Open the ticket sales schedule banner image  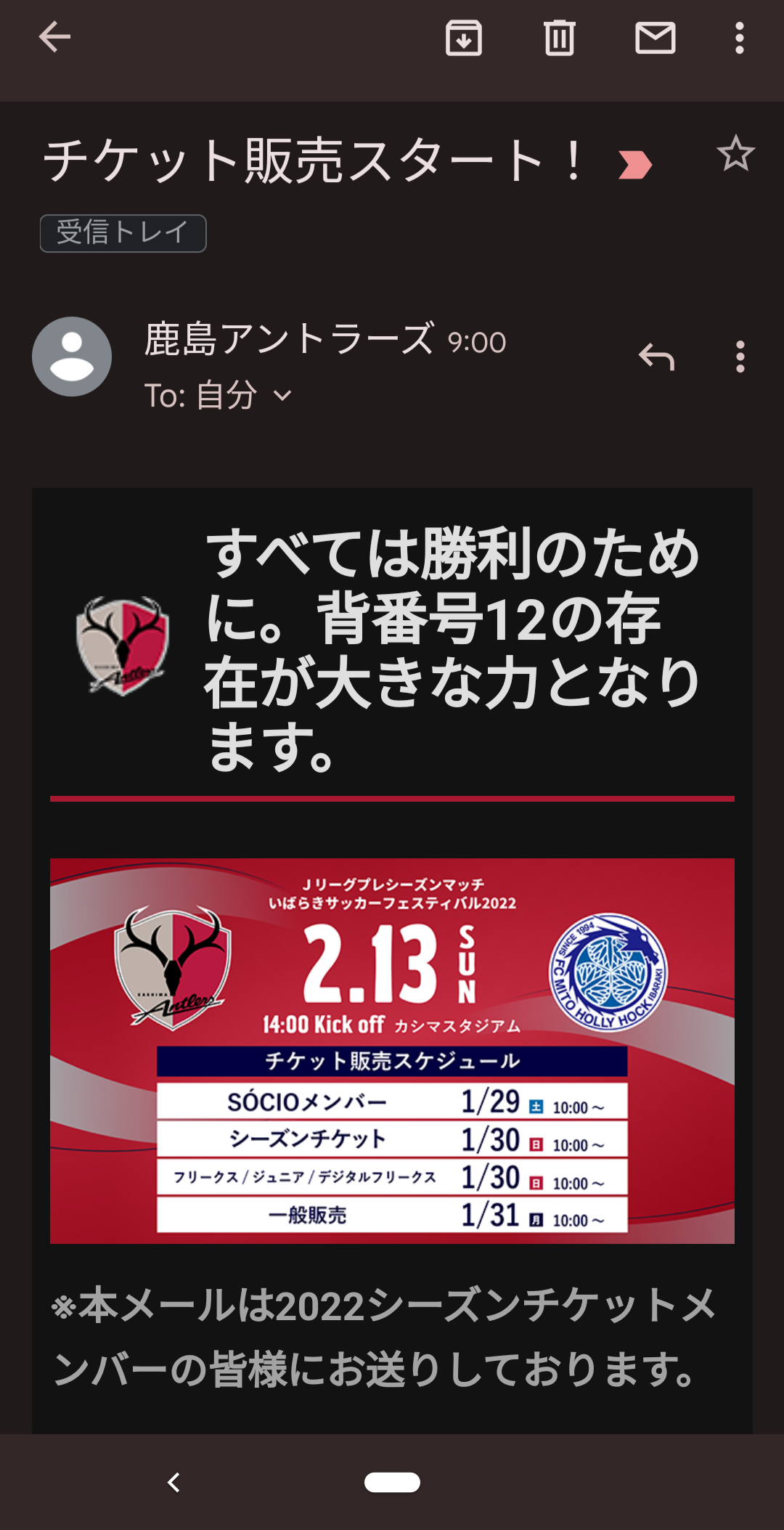[x=392, y=1051]
